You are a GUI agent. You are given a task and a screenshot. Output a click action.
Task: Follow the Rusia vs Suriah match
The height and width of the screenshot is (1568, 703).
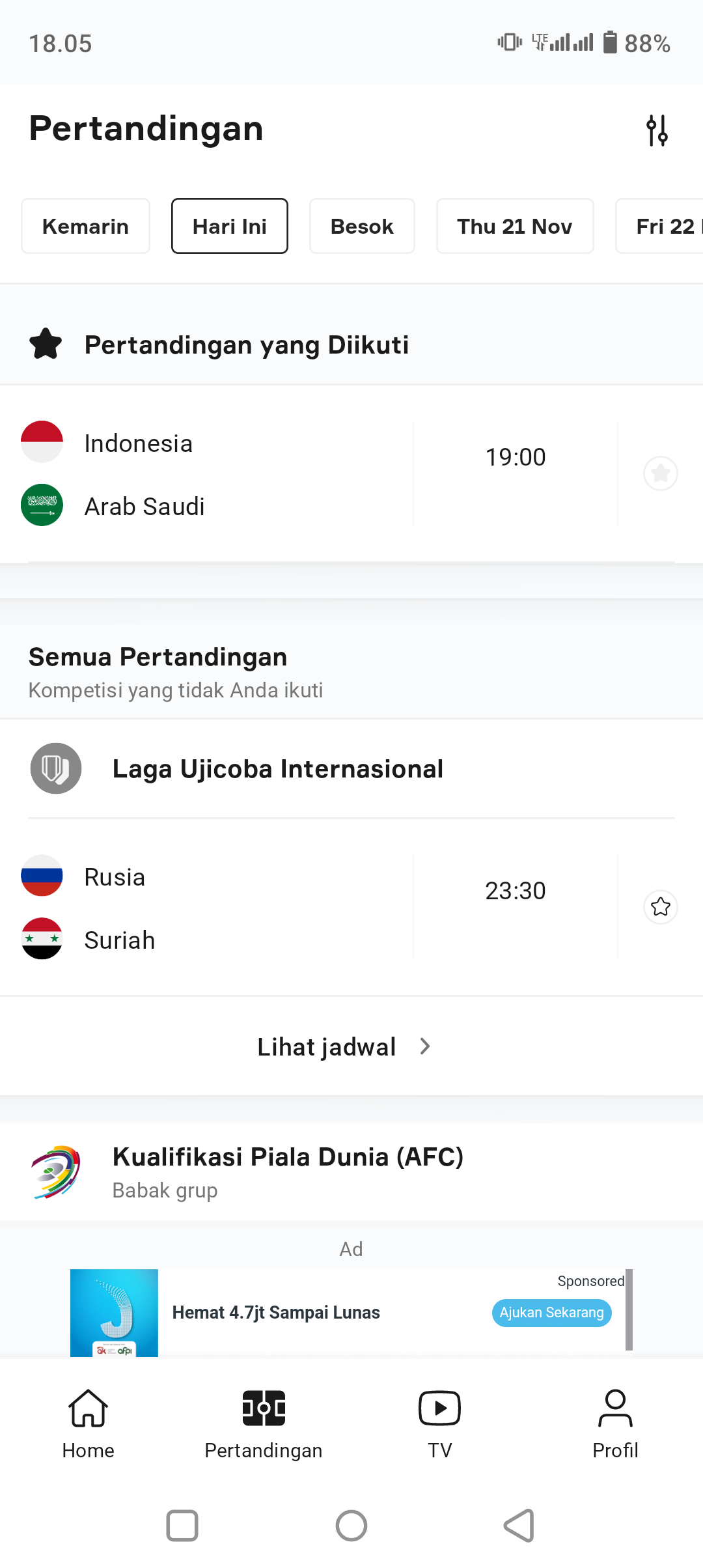point(661,907)
